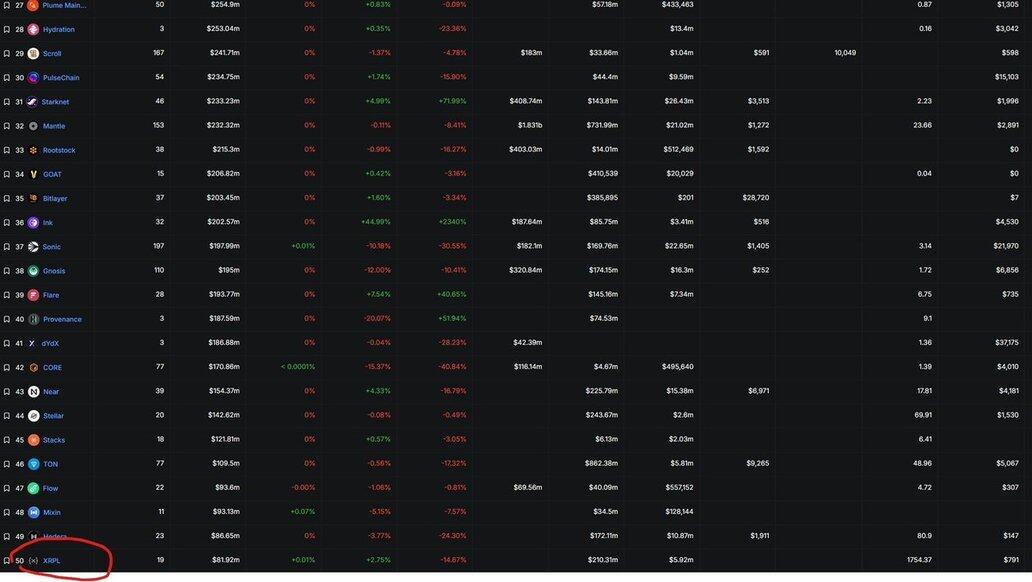Open the Rootstock chain link

pos(59,150)
